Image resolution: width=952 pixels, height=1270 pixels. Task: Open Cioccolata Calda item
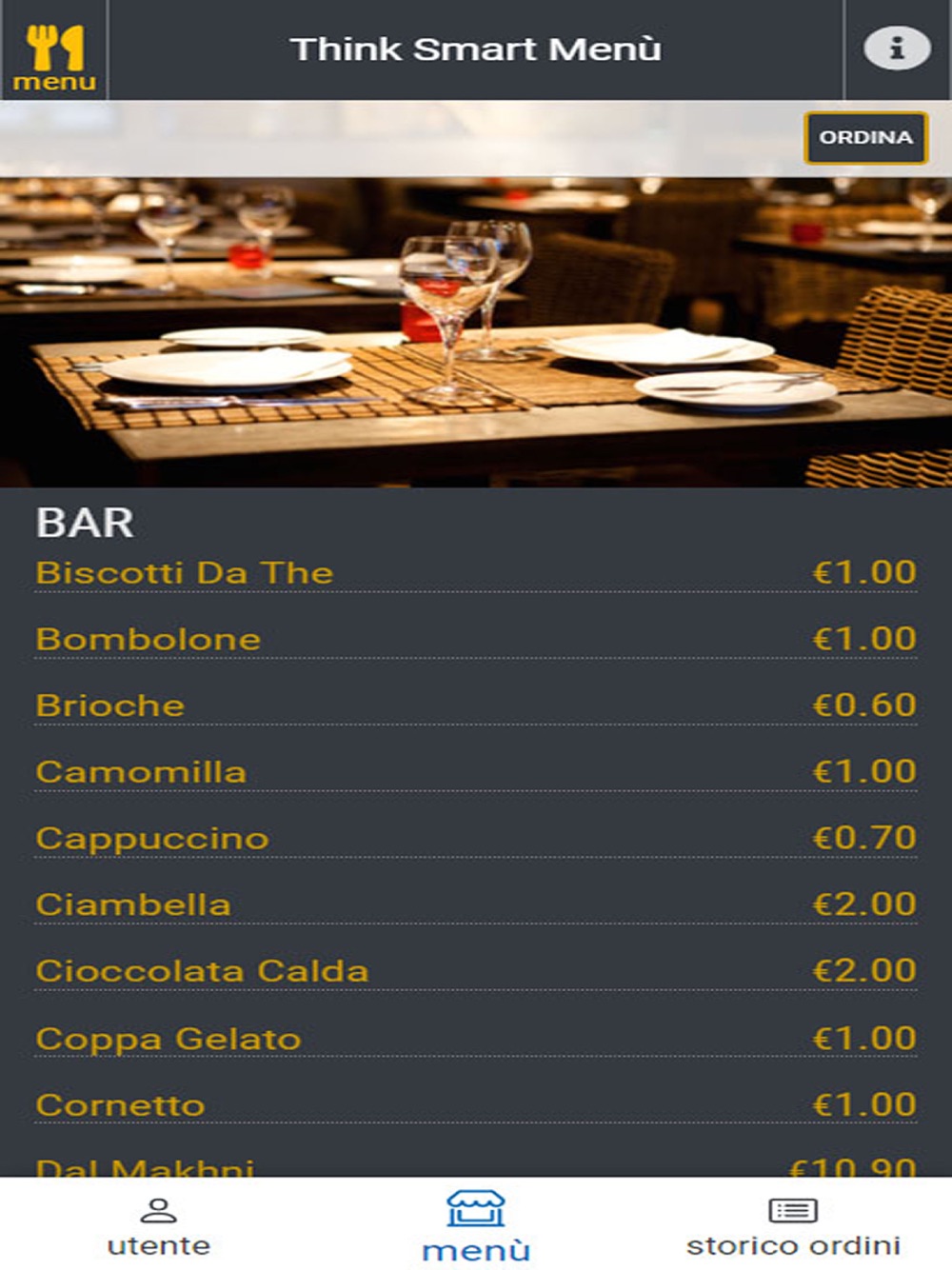202,971
